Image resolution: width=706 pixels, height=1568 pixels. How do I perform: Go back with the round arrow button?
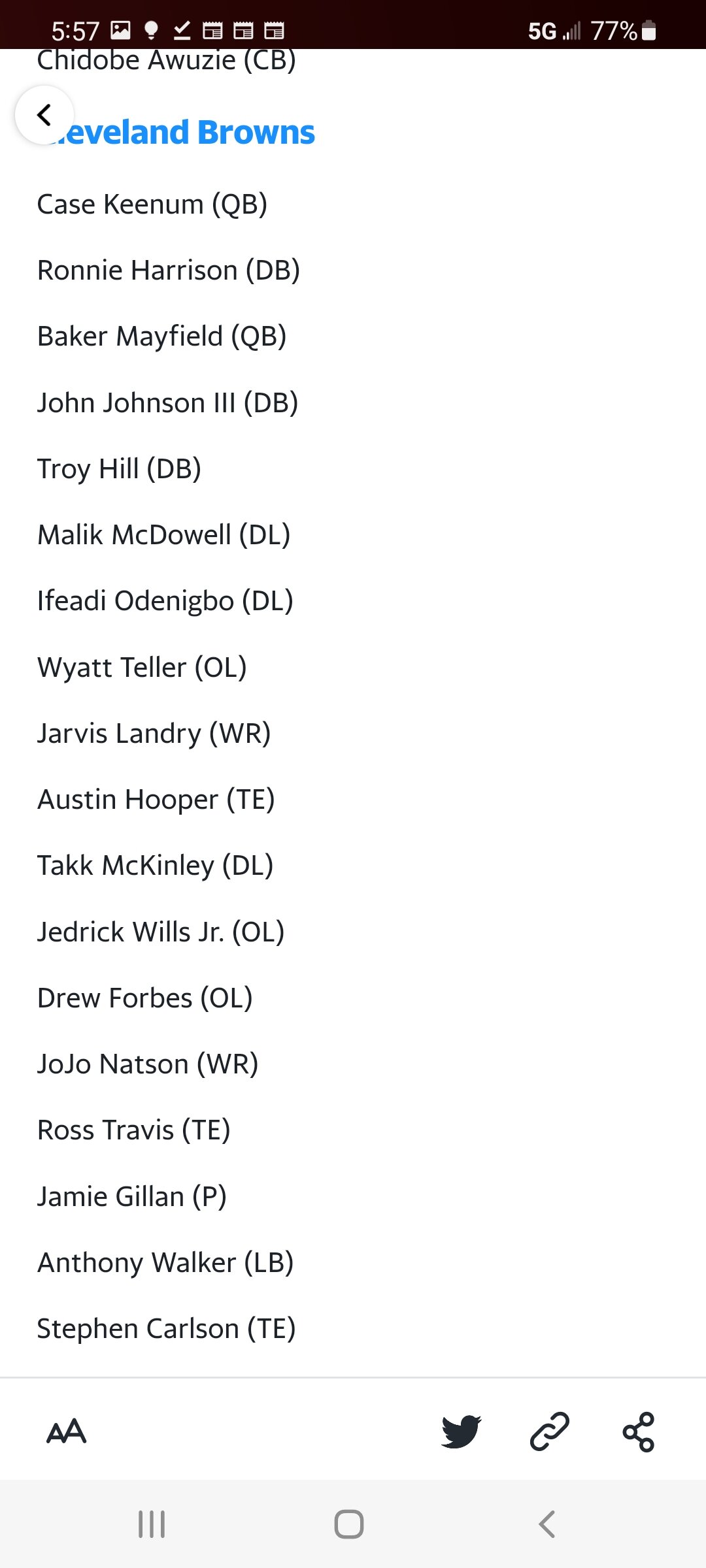point(44,115)
